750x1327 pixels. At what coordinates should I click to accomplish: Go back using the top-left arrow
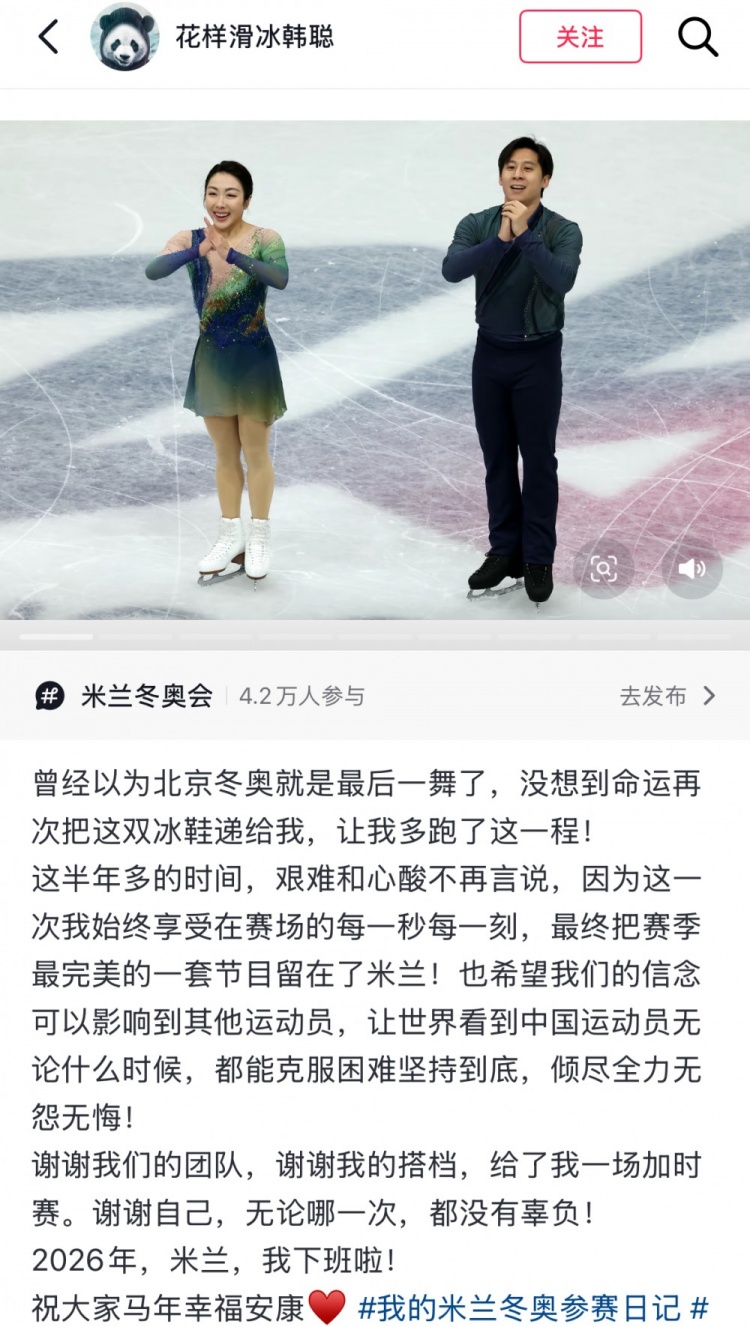[48, 37]
